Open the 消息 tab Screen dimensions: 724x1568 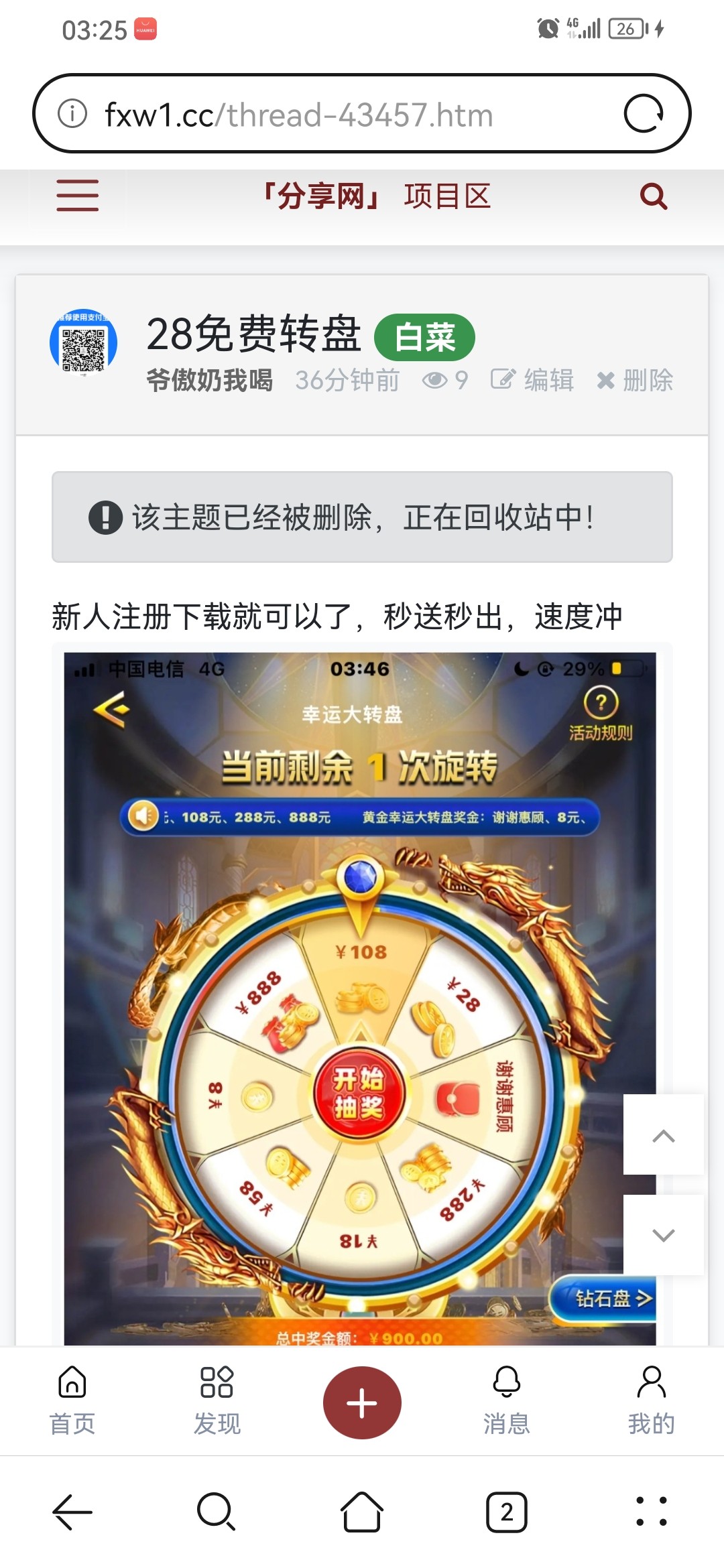(507, 1400)
